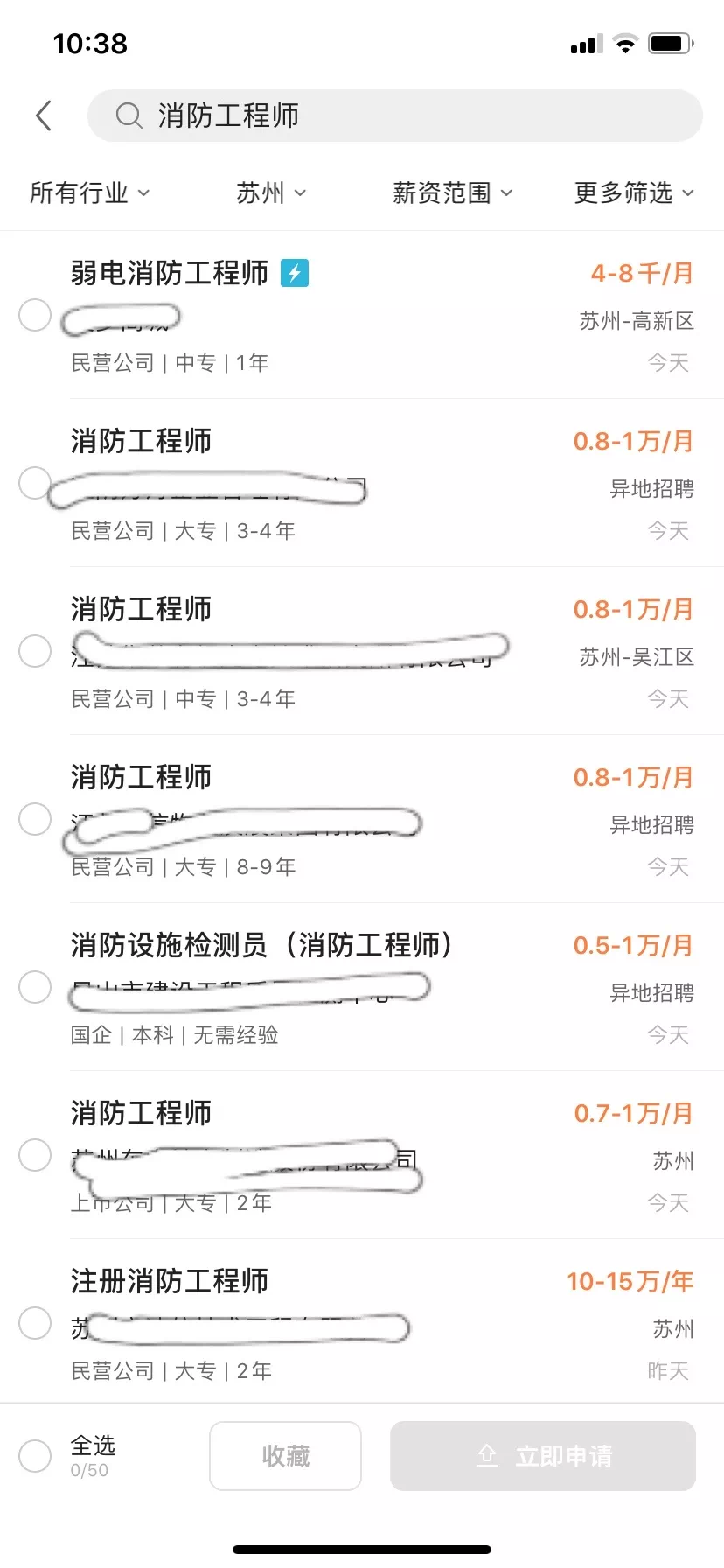The height and width of the screenshot is (1568, 724).
Task: Check the circle next to 注册消防工程师
Action: pos(35,1323)
